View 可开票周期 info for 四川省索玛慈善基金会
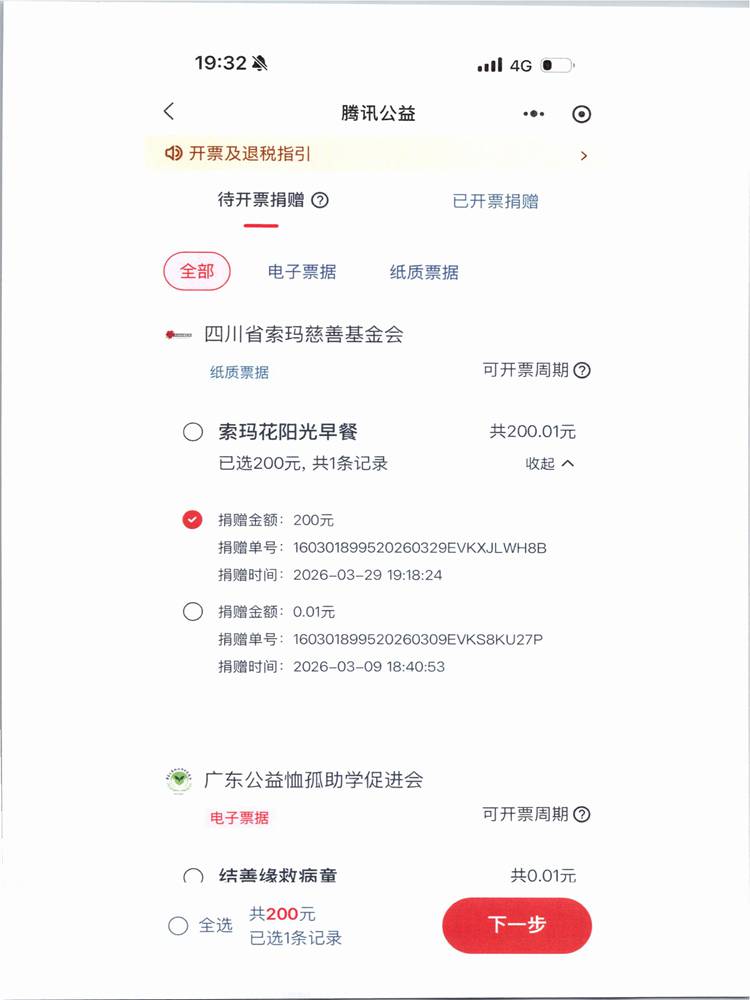 tap(582, 370)
